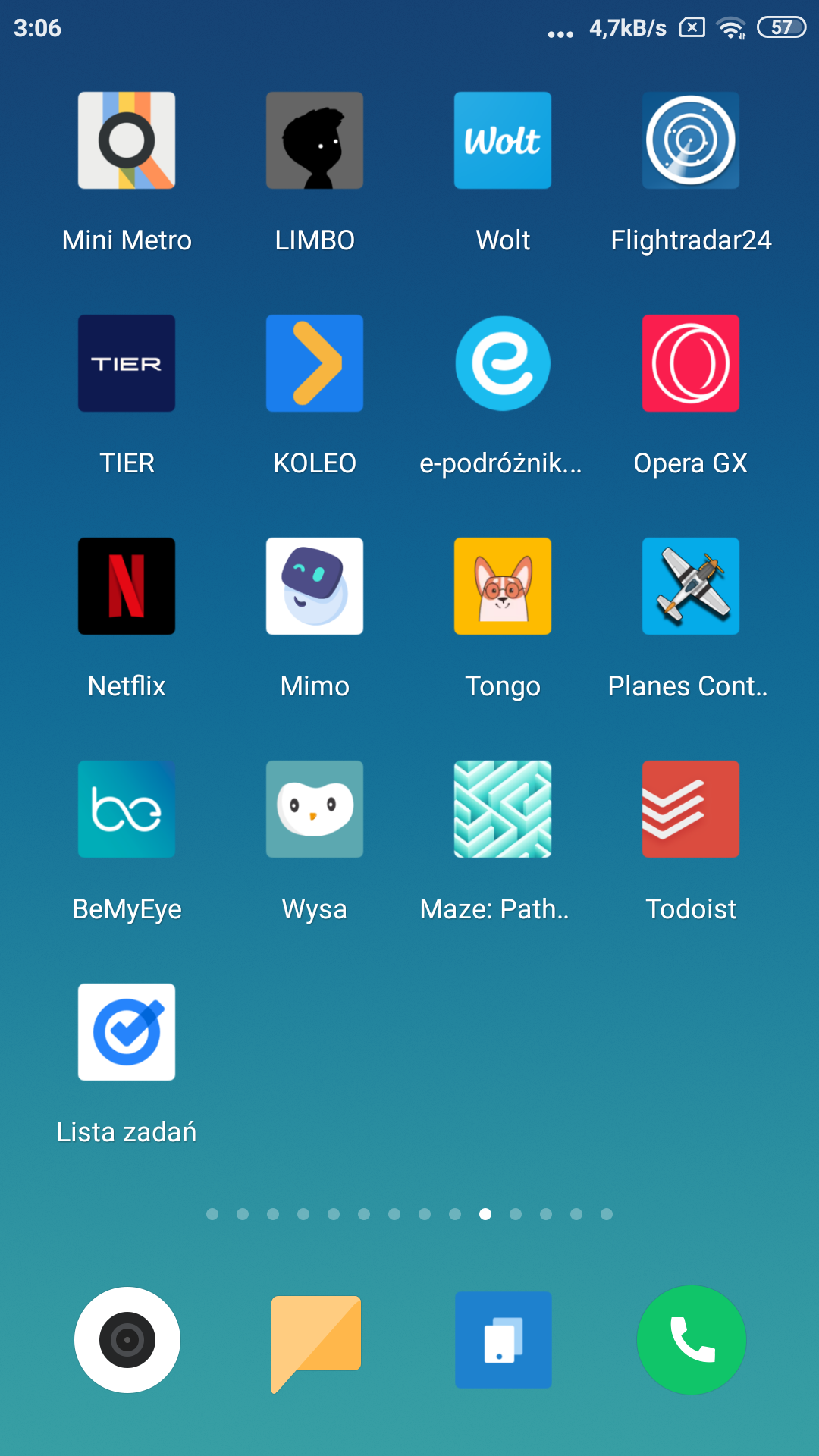The height and width of the screenshot is (1456, 819).
Task: Open the Messages app in the dock
Action: (315, 1340)
